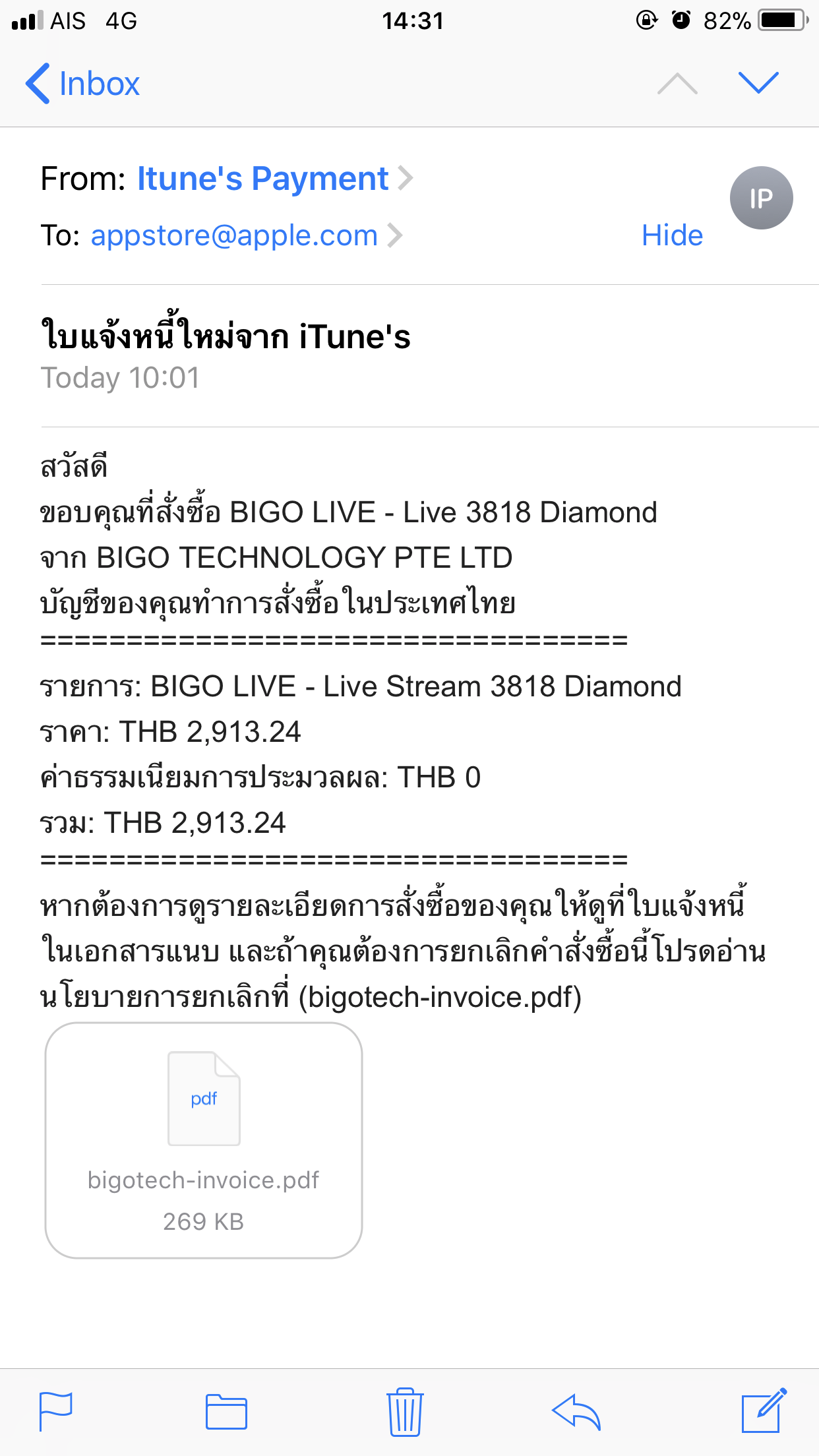819x1456 pixels.
Task: Tap the IP sender avatar
Action: 761,198
